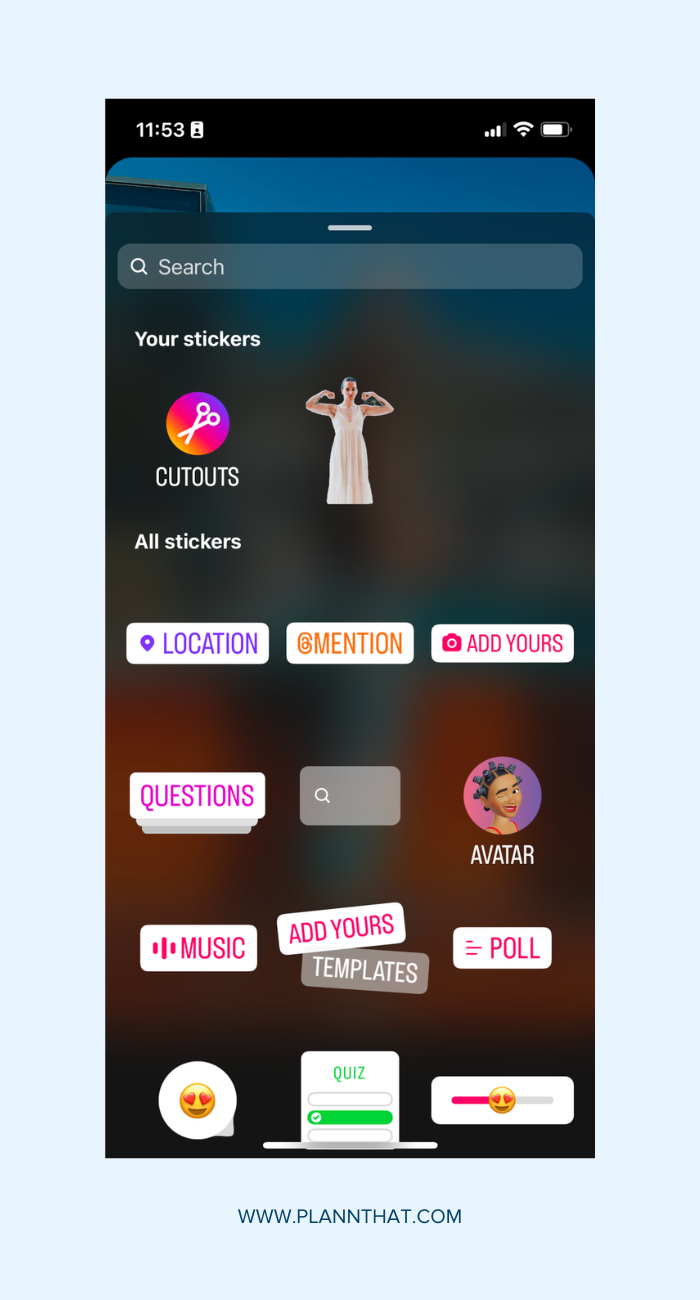Choose the gray search sticker
The width and height of the screenshot is (700, 1300).
349,796
